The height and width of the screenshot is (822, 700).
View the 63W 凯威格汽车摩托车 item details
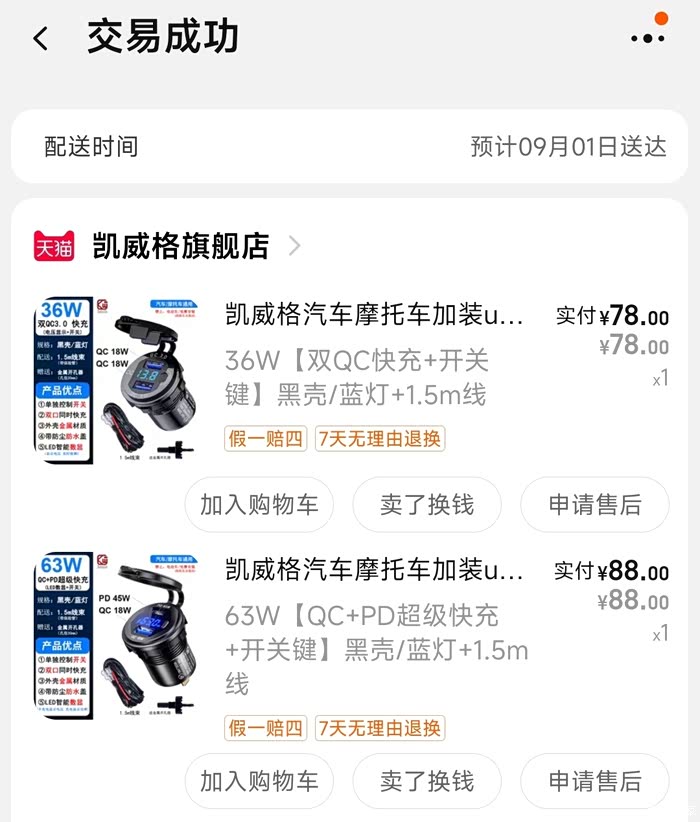(x=373, y=572)
